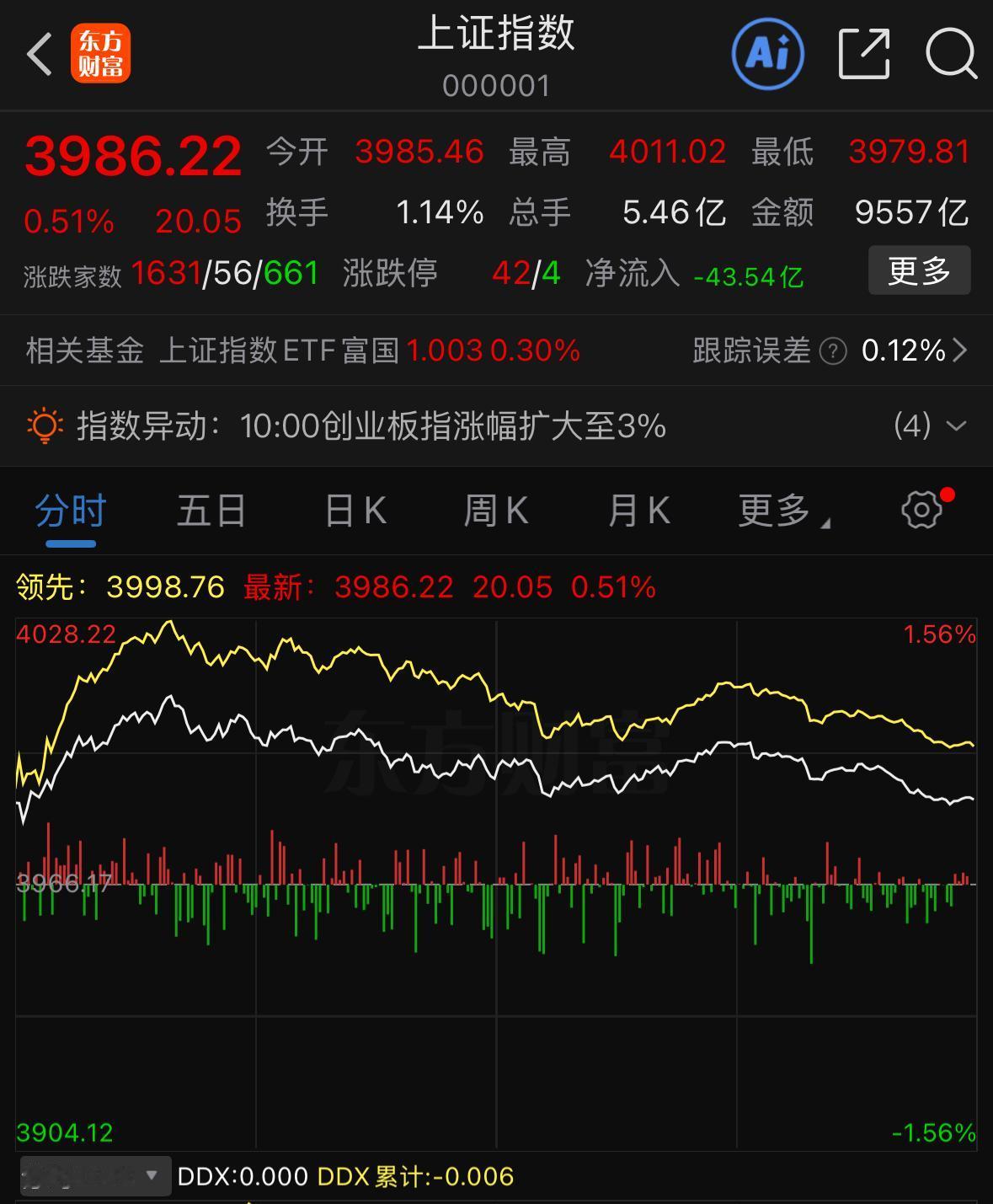Click the 更多 button for extra quote data

coord(919,270)
